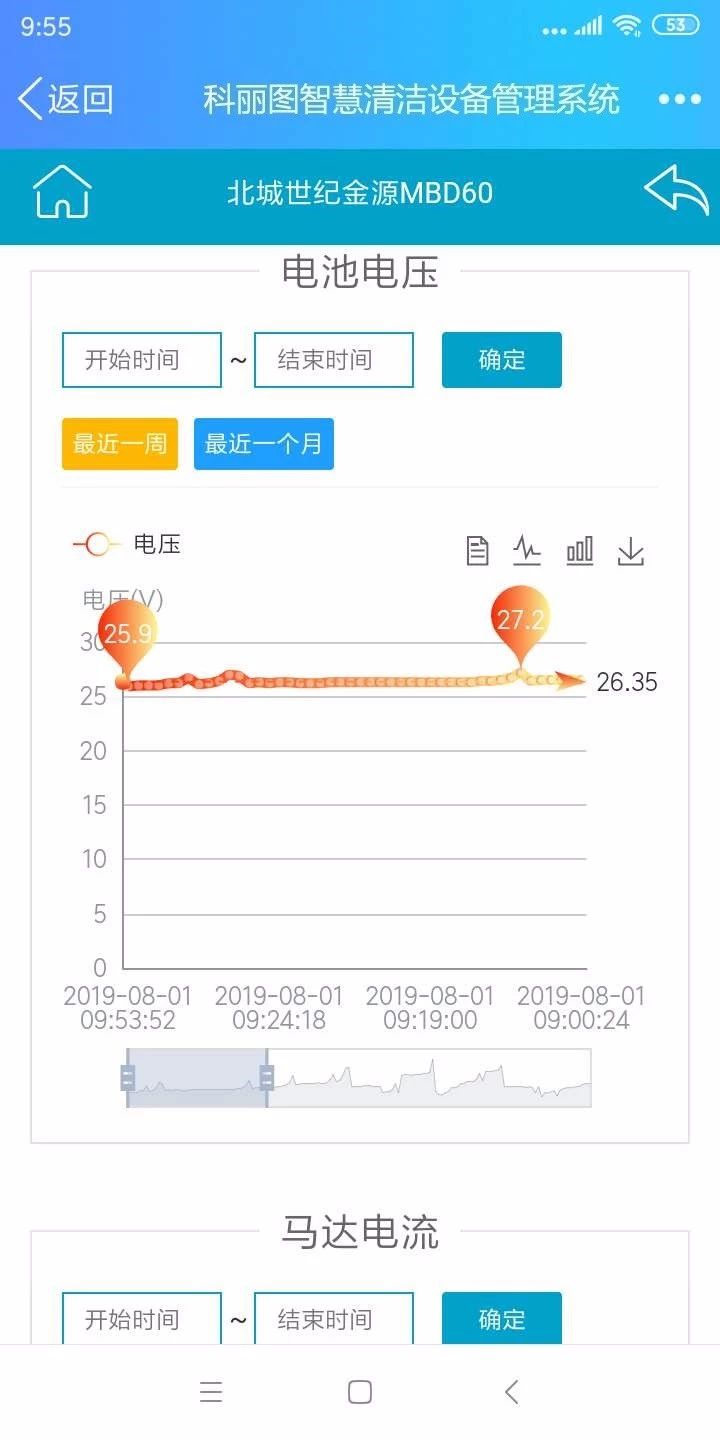Tap the 25.9 min value marker
The image size is (720, 1440).
[x=128, y=636]
